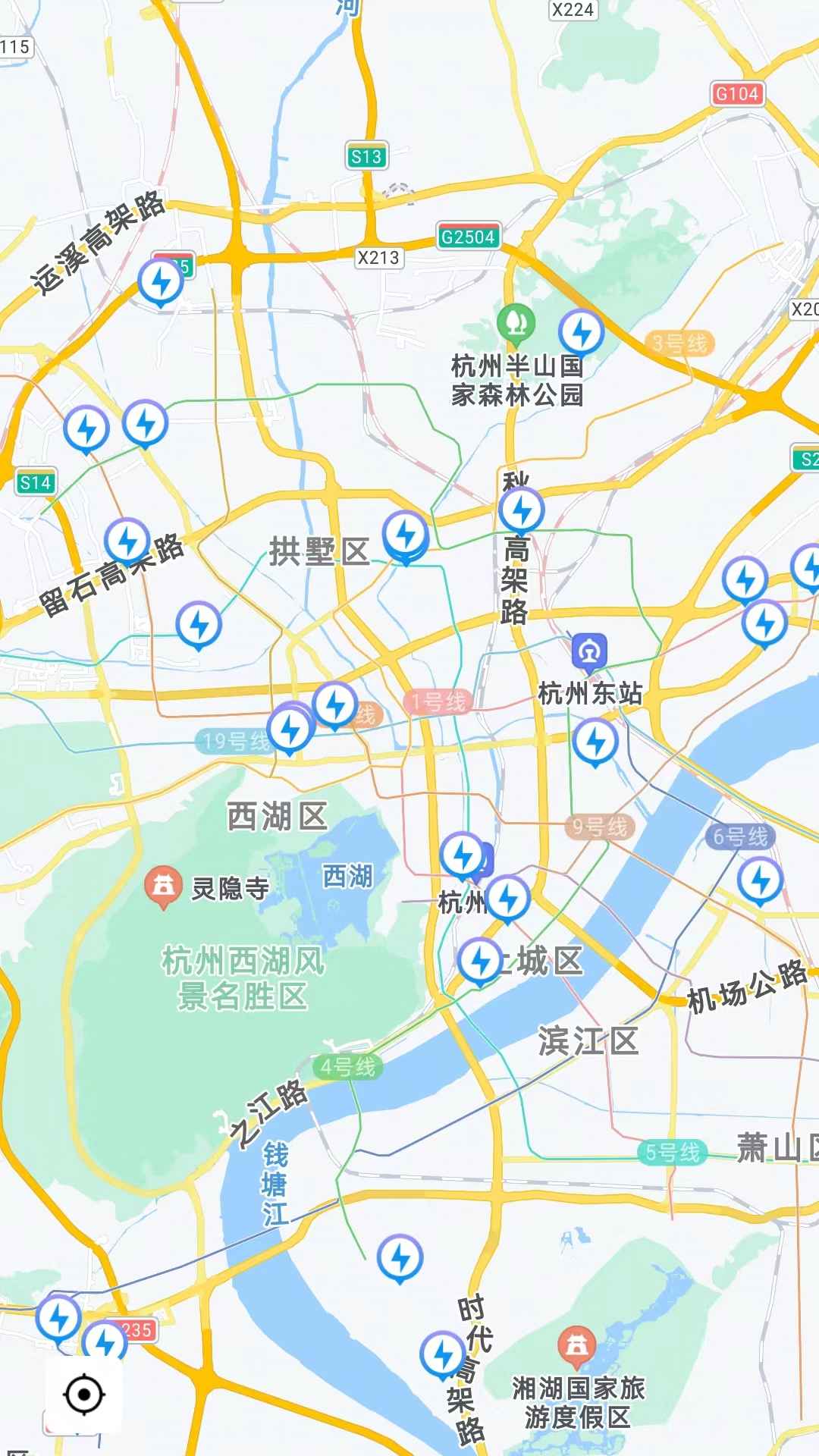Select charging station below 6号线 label
The height and width of the screenshot is (1456, 819).
point(760,880)
